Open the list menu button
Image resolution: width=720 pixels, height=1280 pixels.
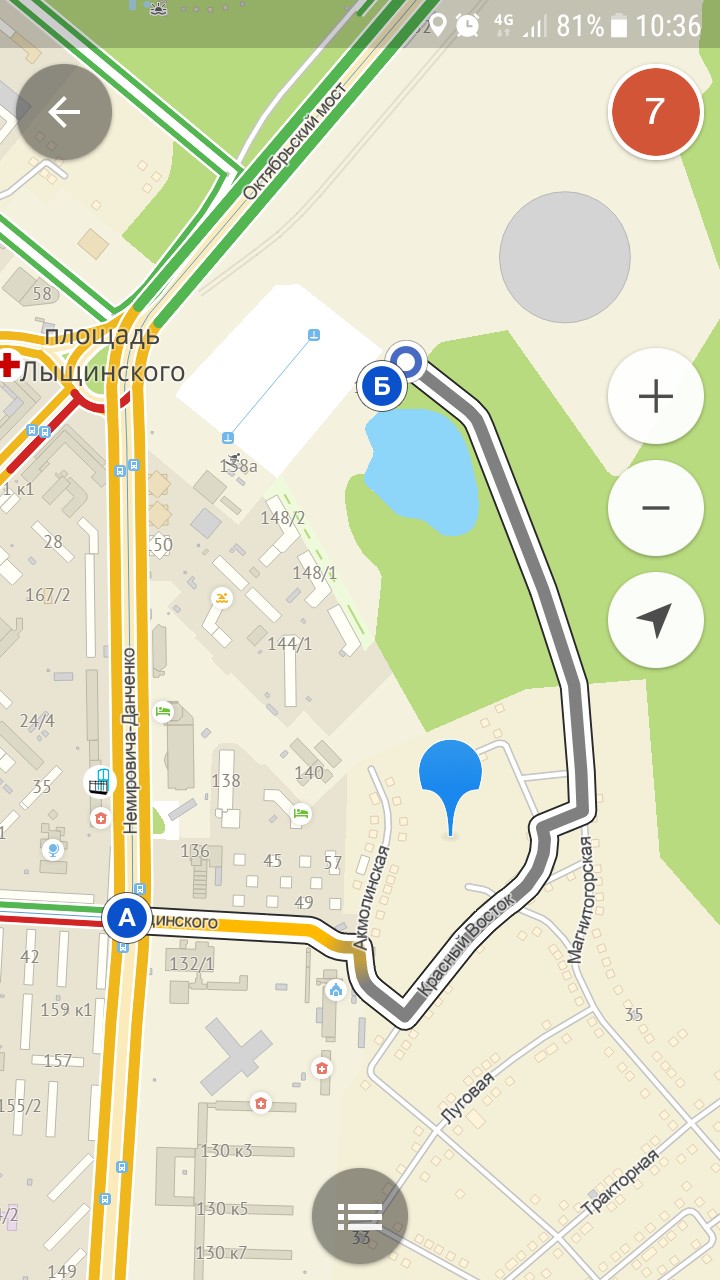click(360, 1216)
